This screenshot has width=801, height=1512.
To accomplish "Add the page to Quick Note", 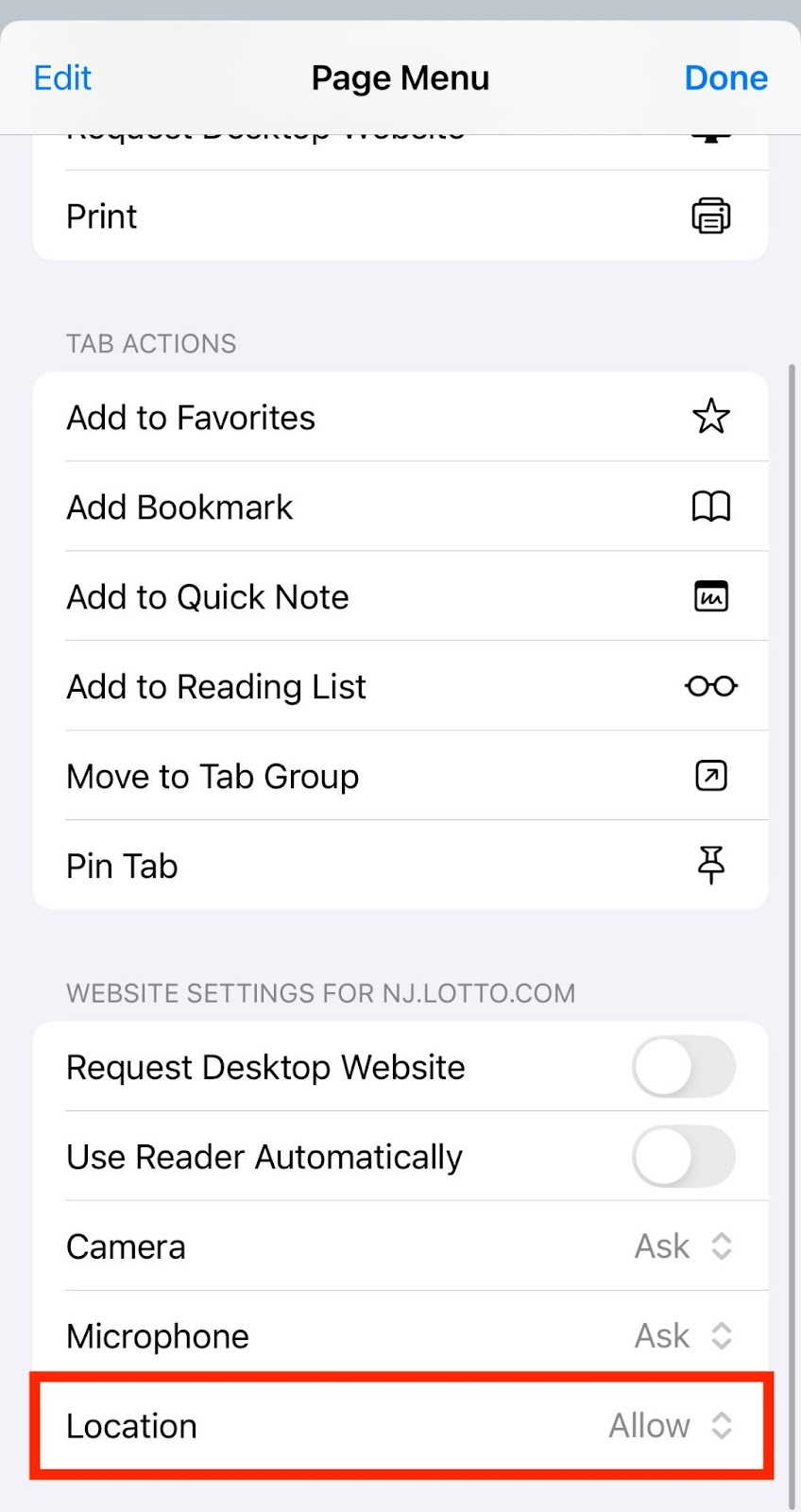I will pyautogui.click(x=400, y=596).
